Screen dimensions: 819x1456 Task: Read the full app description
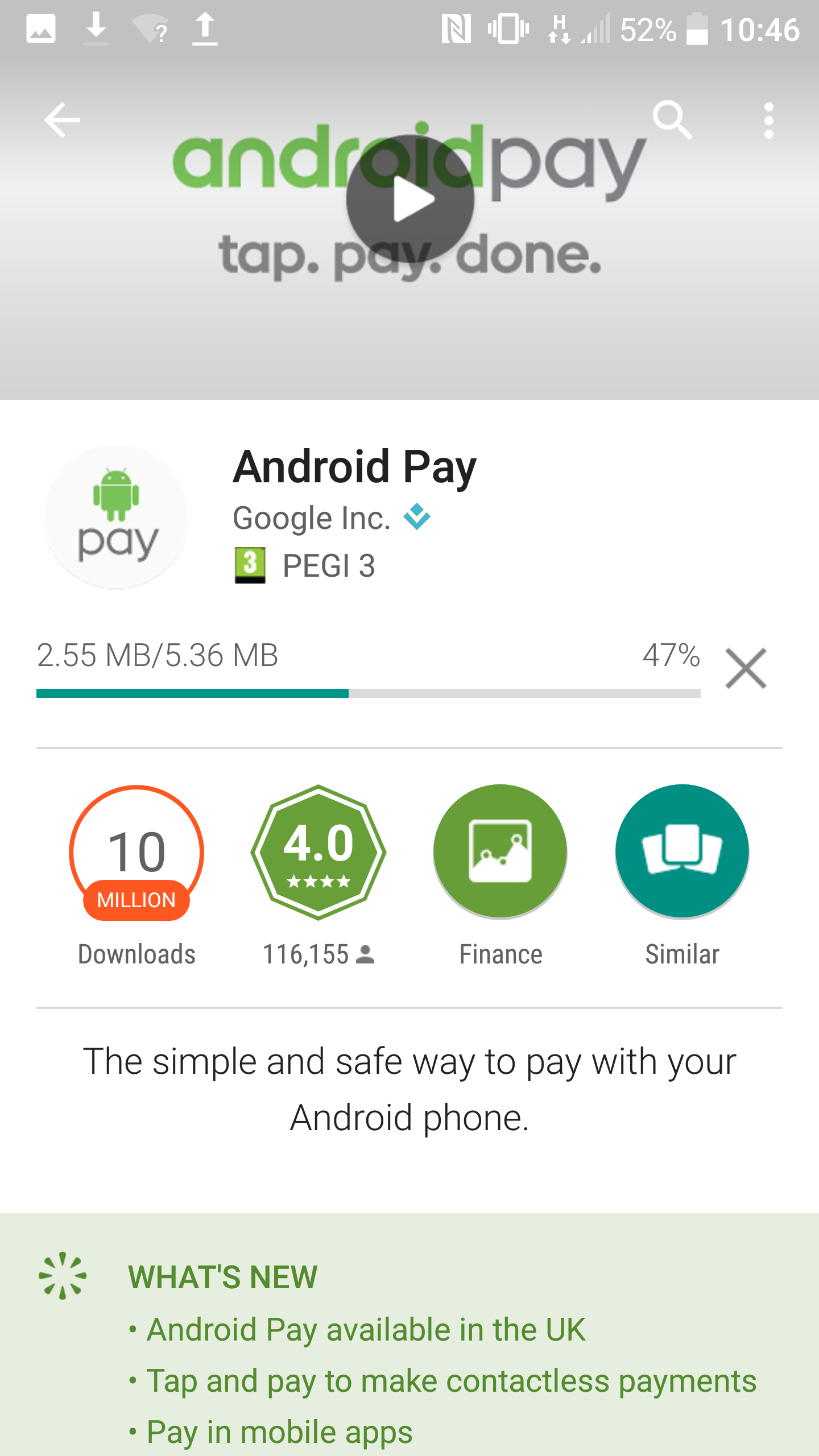coord(409,1089)
